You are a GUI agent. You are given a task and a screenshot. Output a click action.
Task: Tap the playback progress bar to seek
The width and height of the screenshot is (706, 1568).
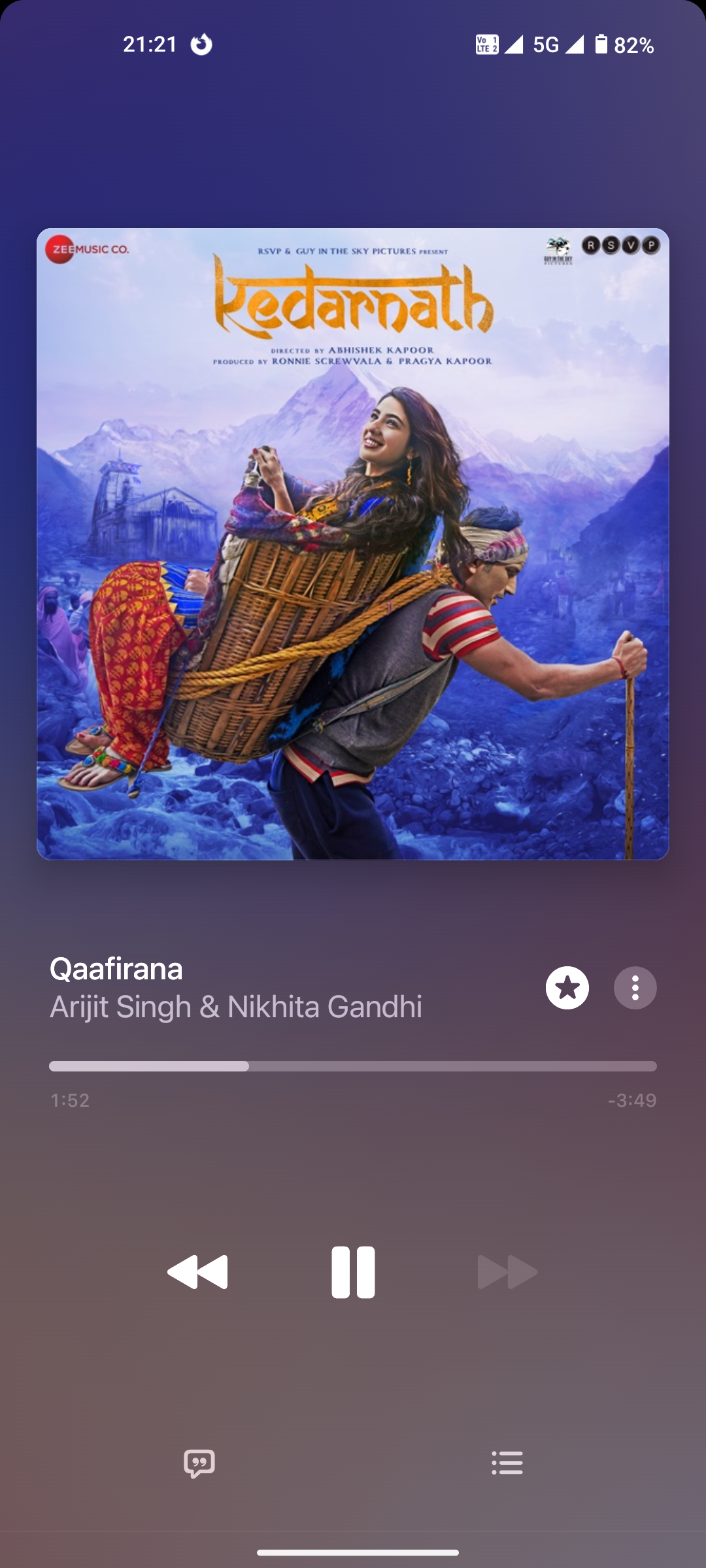353,1066
